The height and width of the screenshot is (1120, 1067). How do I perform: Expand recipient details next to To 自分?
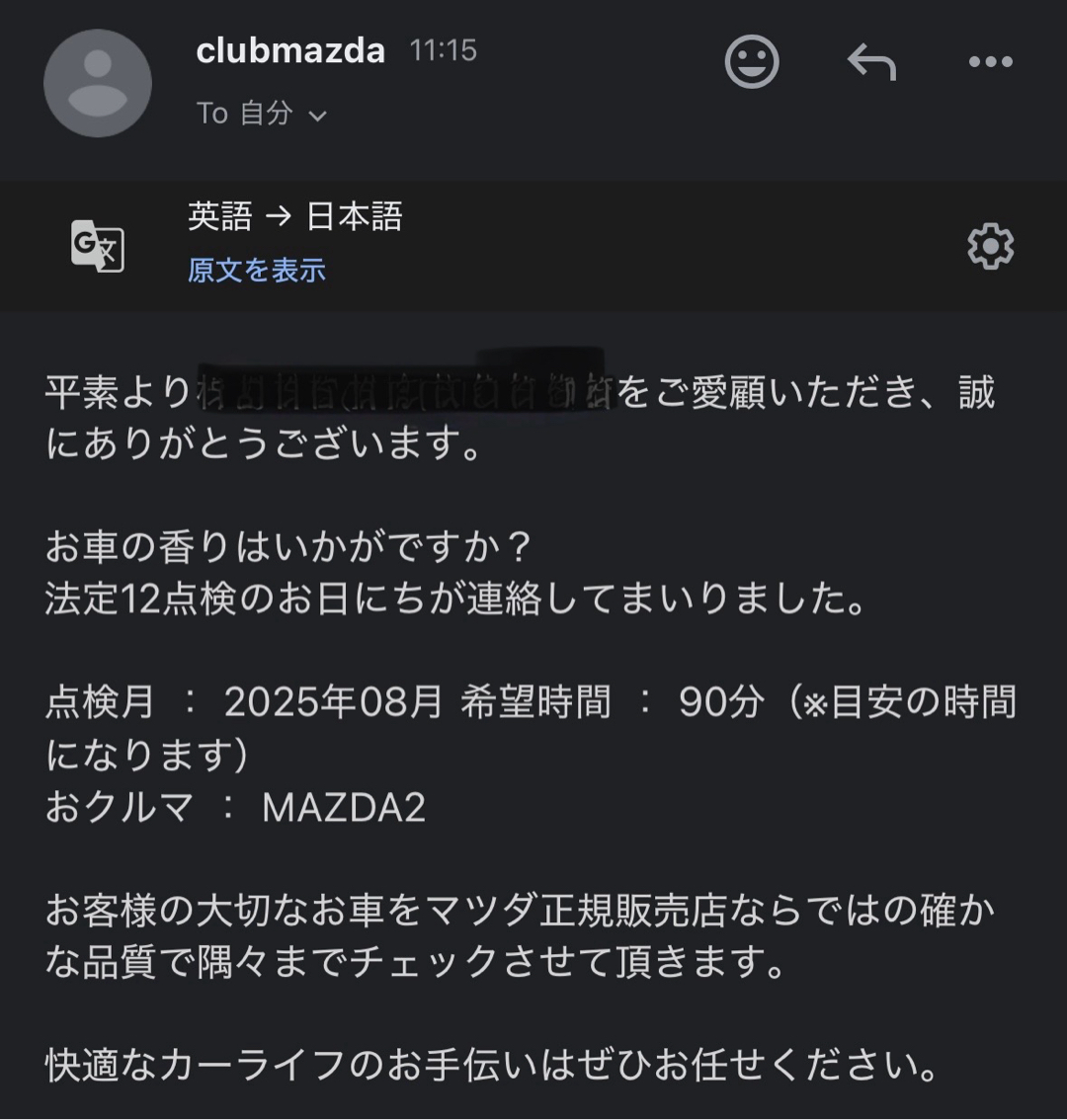point(317,116)
